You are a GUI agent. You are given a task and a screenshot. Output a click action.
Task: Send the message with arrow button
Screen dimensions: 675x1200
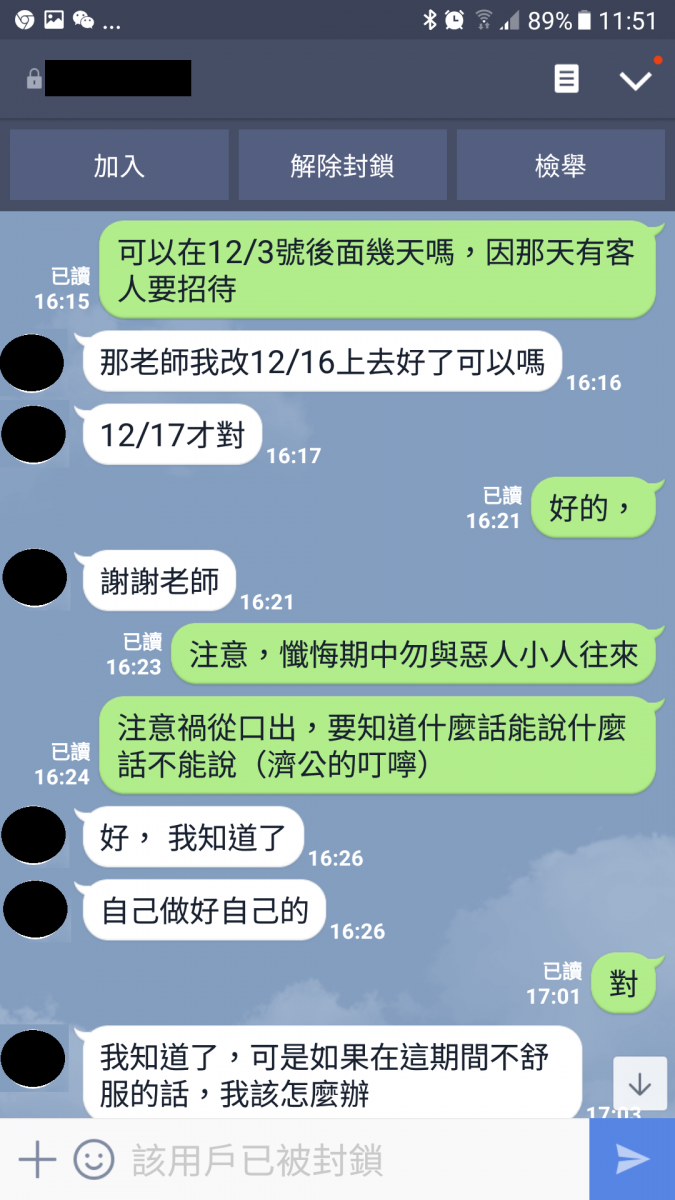point(632,1160)
